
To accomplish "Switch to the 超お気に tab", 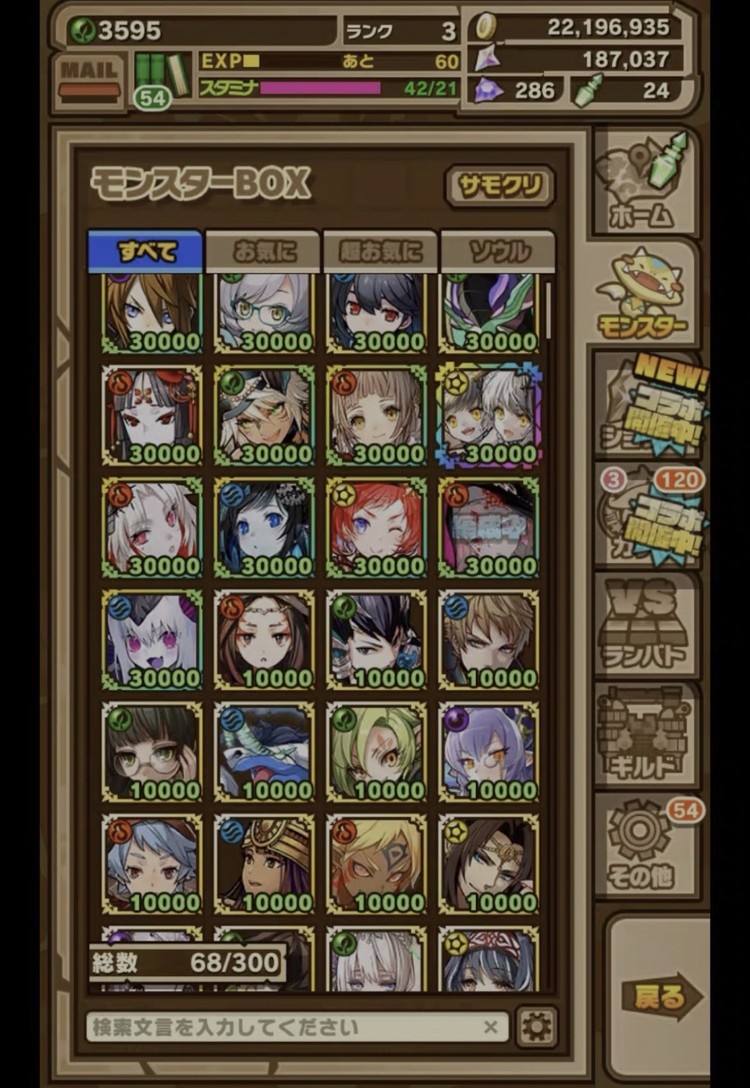I will pyautogui.click(x=380, y=251).
